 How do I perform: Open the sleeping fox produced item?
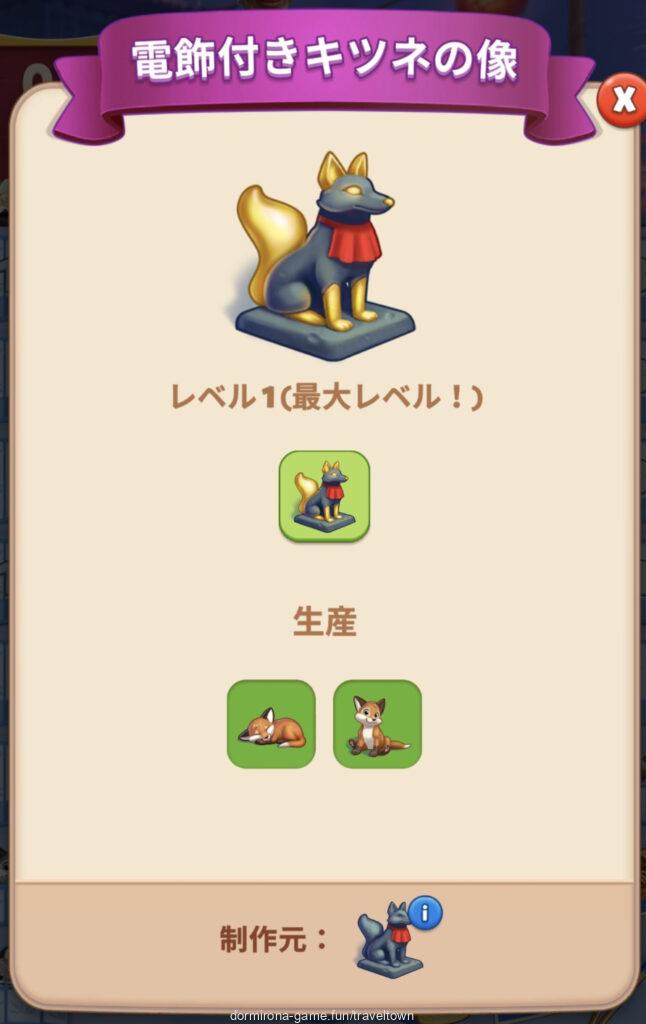tap(271, 724)
